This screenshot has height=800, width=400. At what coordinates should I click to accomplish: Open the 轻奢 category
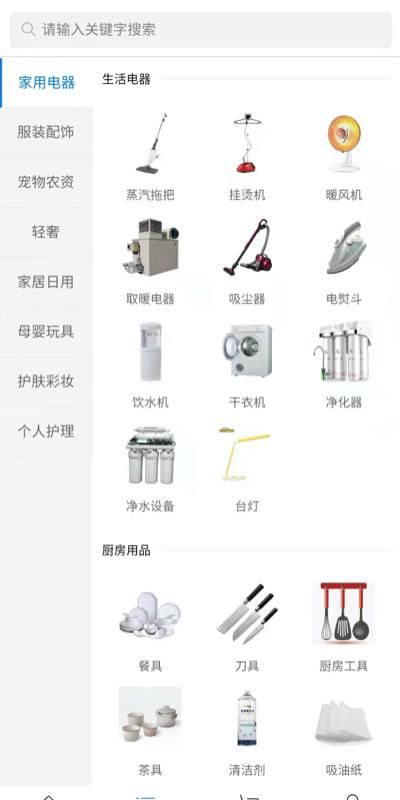tap(46, 232)
